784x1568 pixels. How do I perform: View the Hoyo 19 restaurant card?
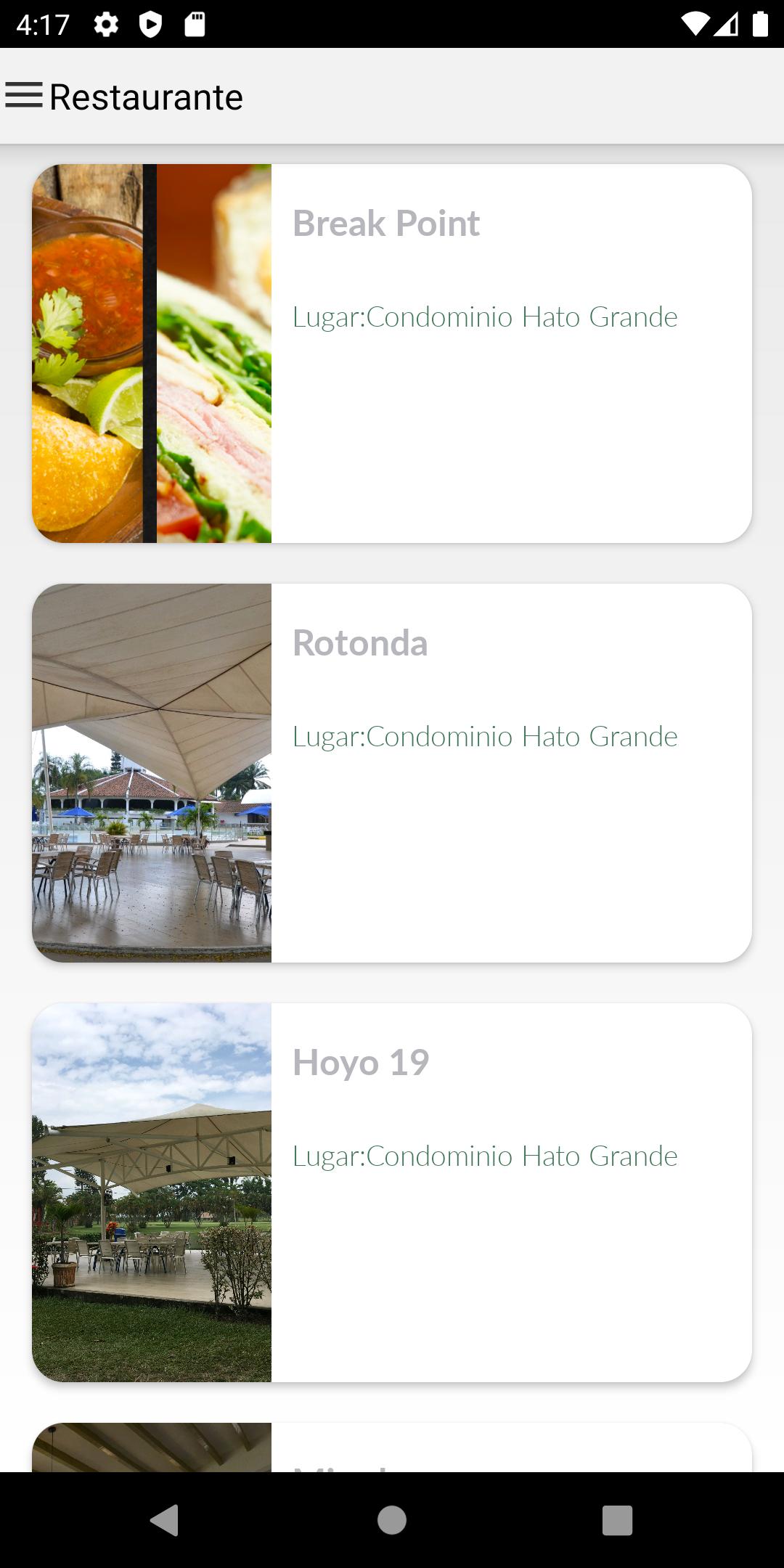pyautogui.click(x=392, y=1193)
